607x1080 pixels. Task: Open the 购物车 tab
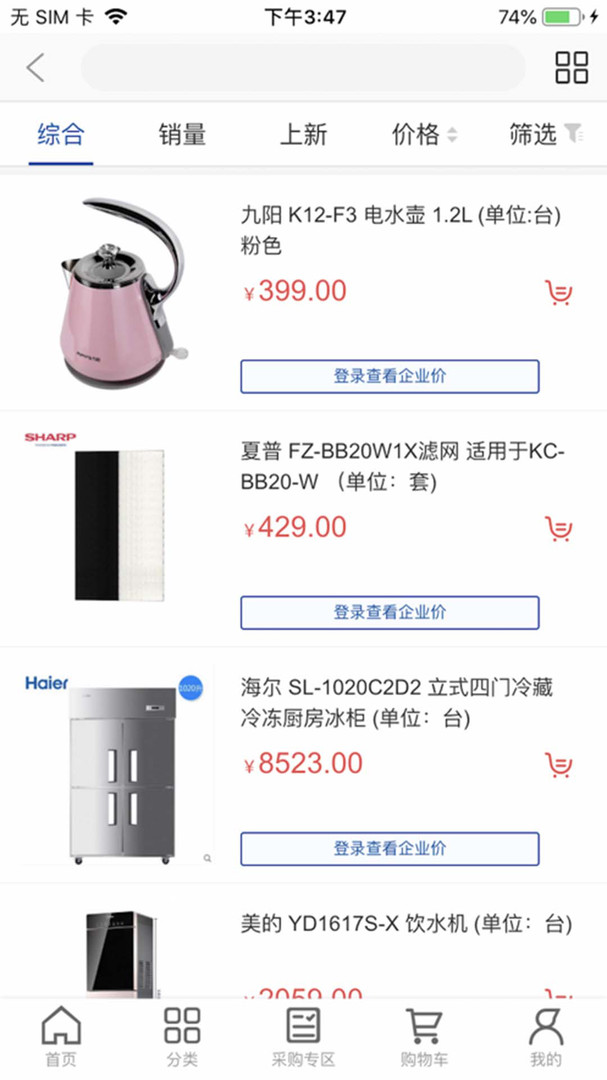click(424, 1038)
